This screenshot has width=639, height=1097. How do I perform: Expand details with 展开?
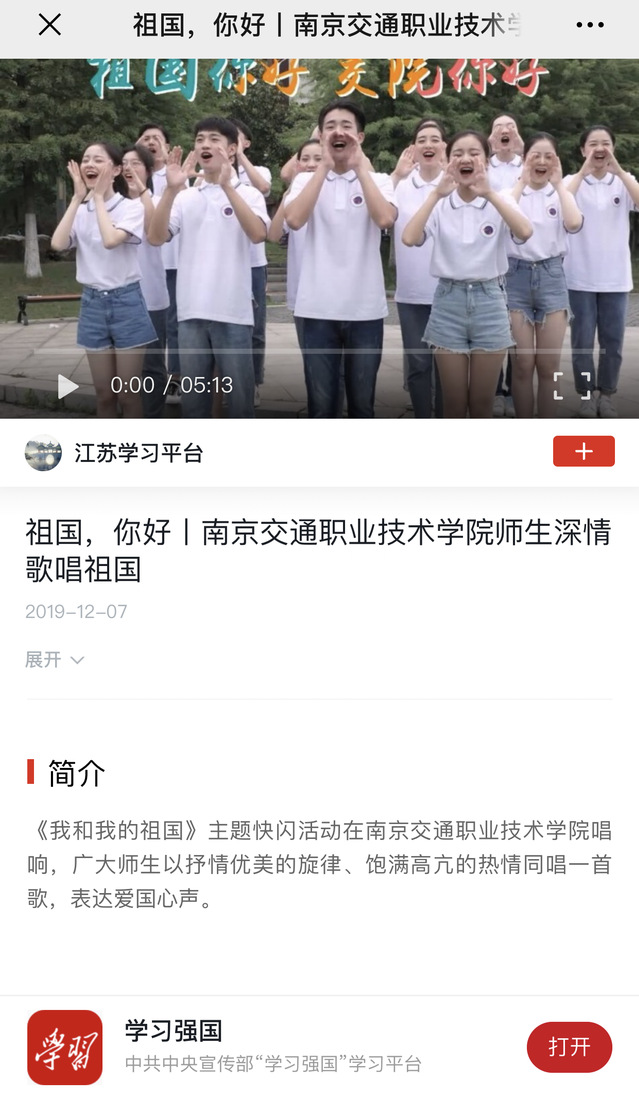pos(55,660)
